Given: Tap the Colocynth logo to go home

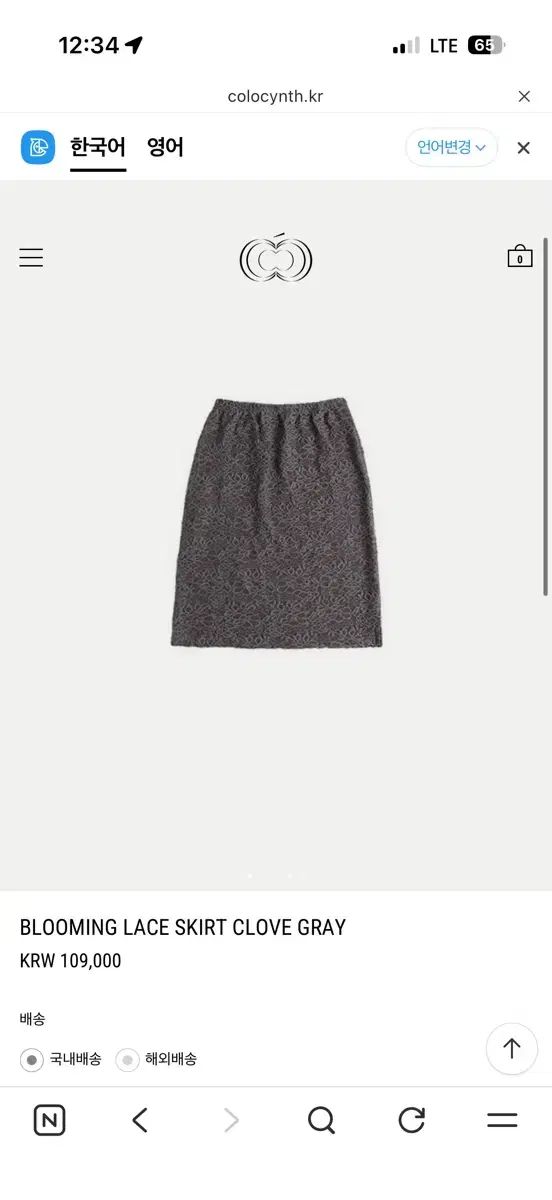Looking at the screenshot, I should click(x=276, y=258).
